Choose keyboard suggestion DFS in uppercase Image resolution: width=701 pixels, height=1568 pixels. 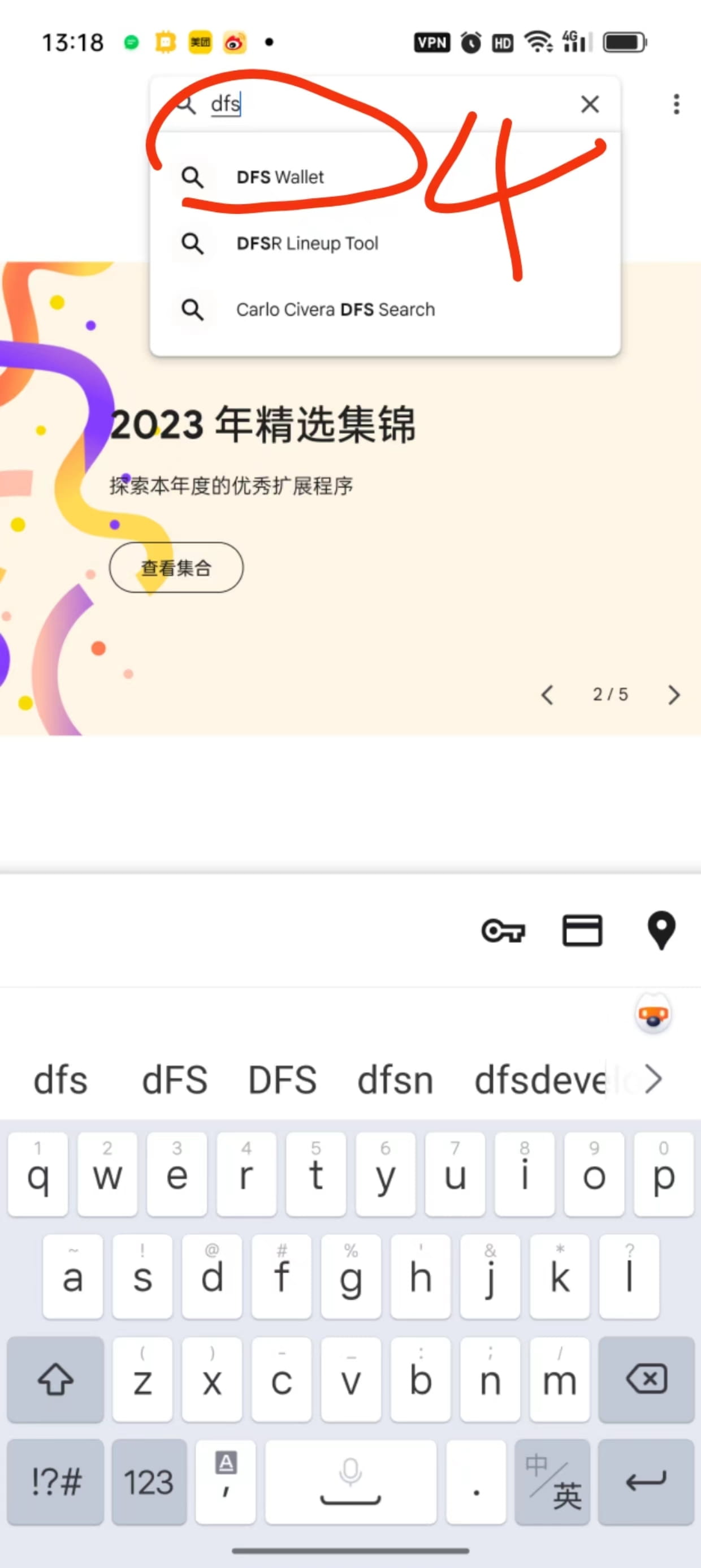(x=282, y=1080)
